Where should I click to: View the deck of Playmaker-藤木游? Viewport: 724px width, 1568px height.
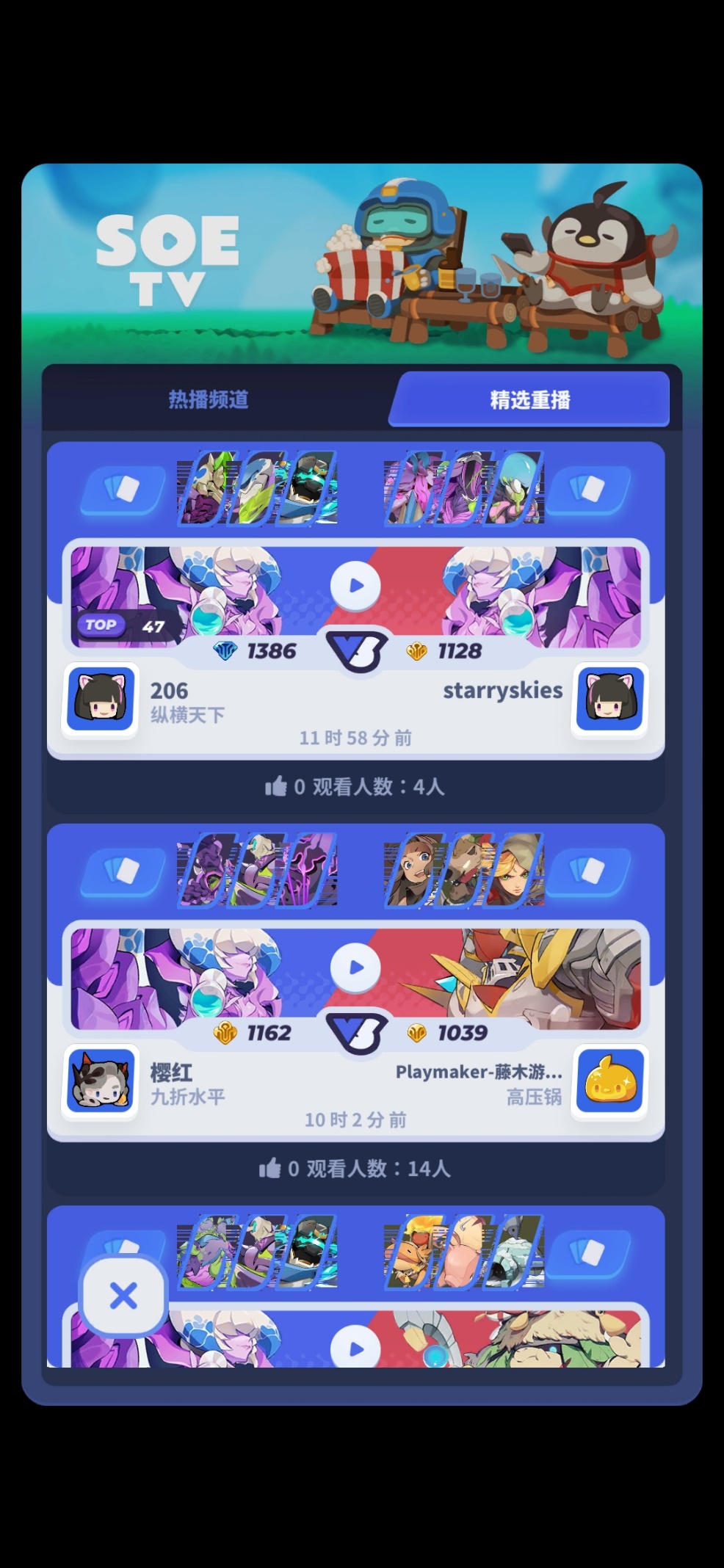588,871
